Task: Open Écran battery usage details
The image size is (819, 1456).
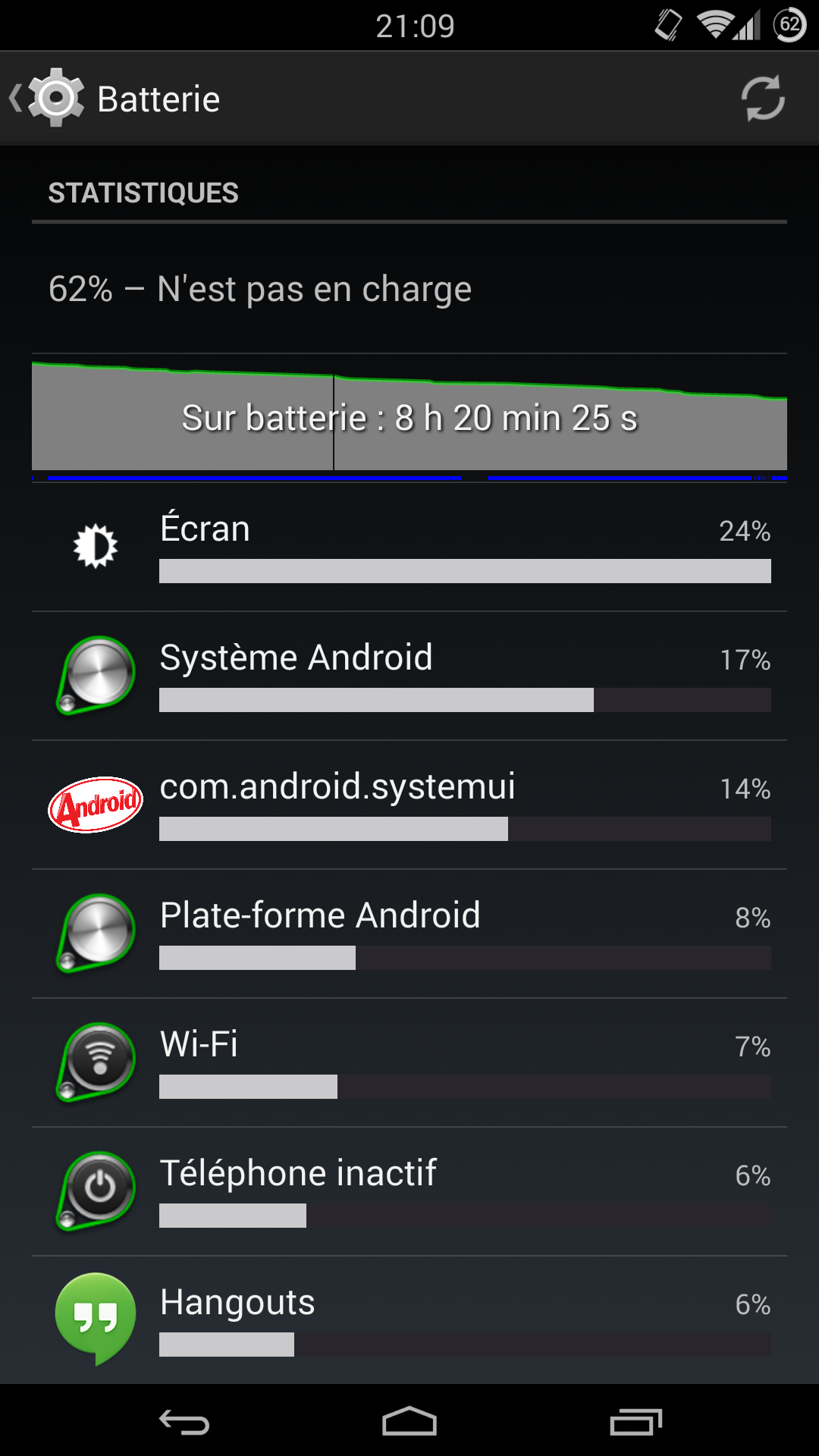Action: coord(409,548)
